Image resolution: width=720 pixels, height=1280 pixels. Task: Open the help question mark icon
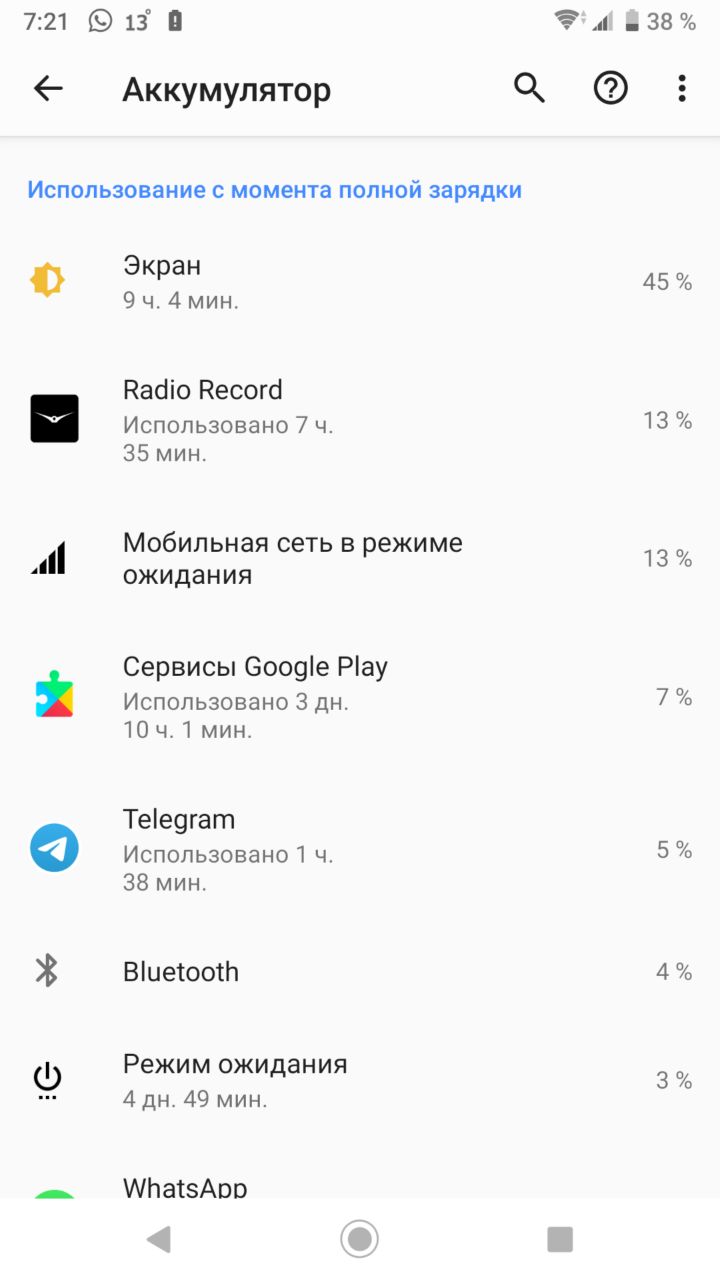click(x=610, y=89)
